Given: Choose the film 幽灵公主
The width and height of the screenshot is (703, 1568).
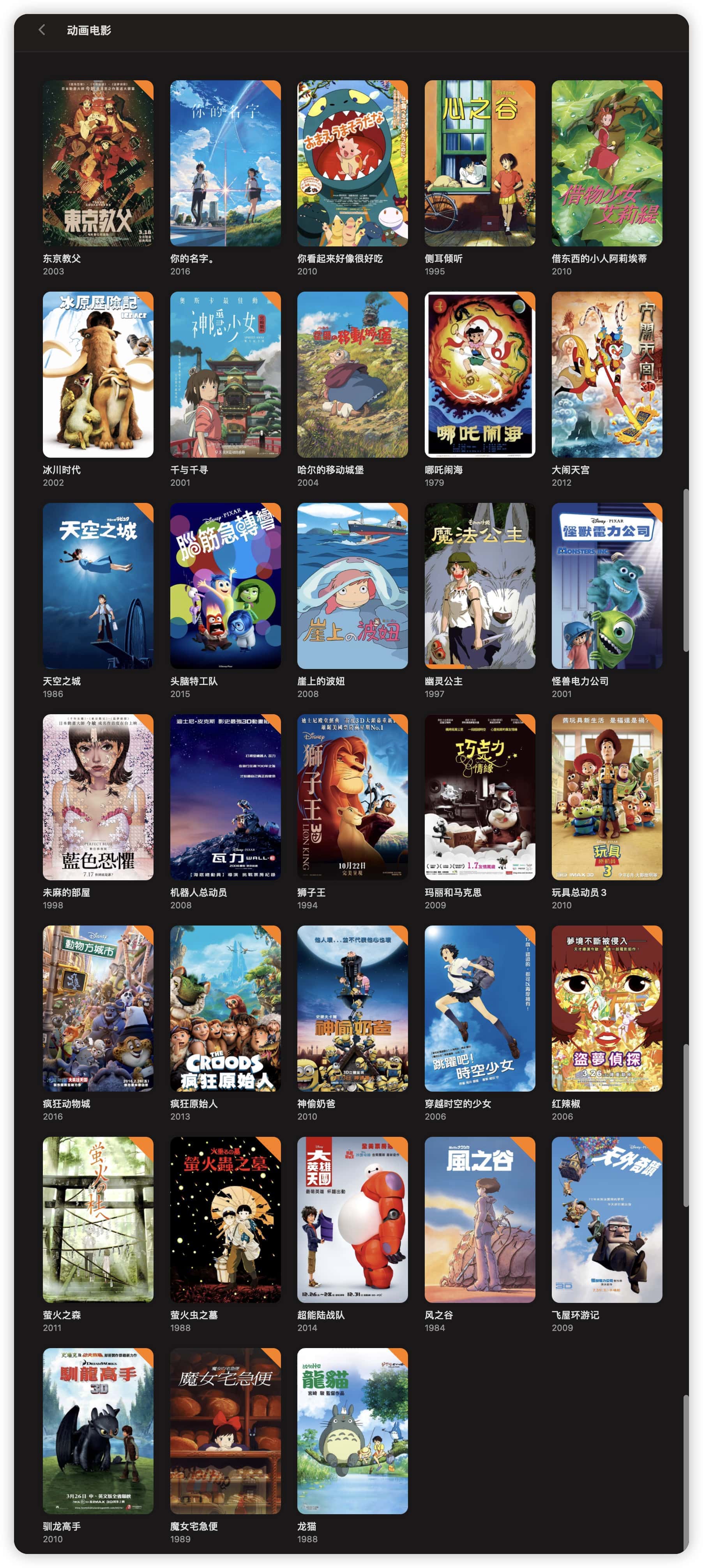Looking at the screenshot, I should click(x=480, y=586).
